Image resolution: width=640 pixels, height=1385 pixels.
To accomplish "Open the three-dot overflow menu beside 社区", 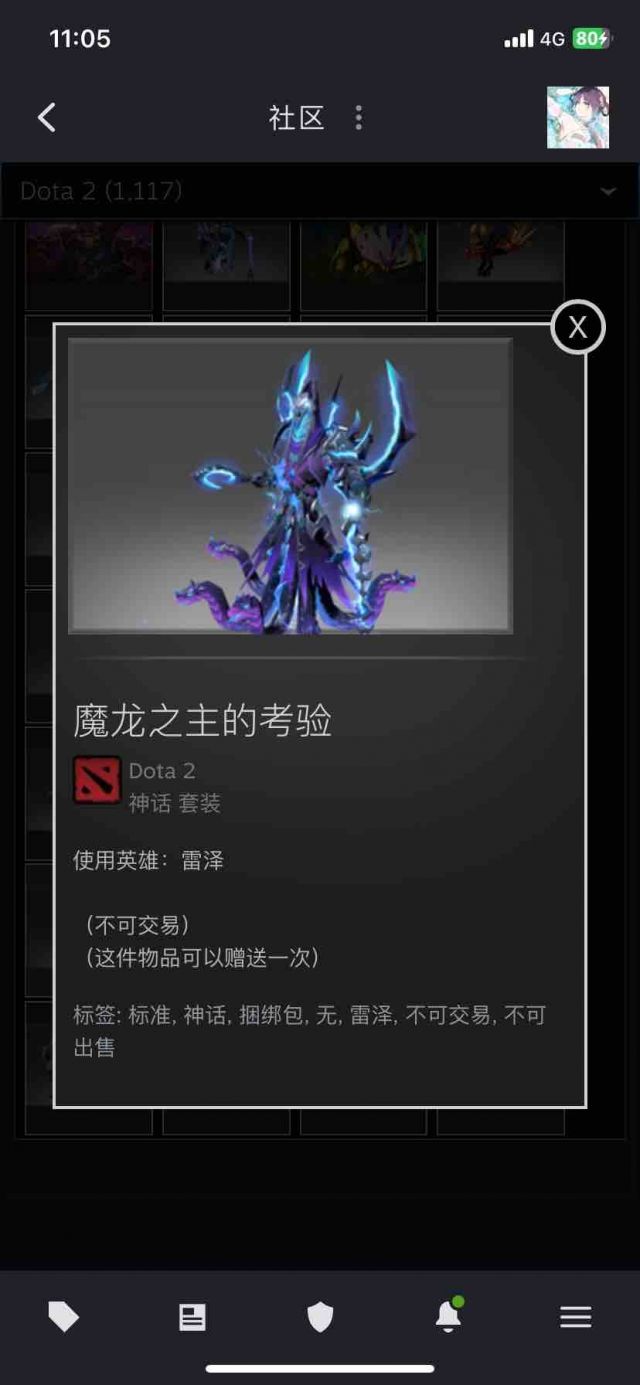I will (359, 118).
